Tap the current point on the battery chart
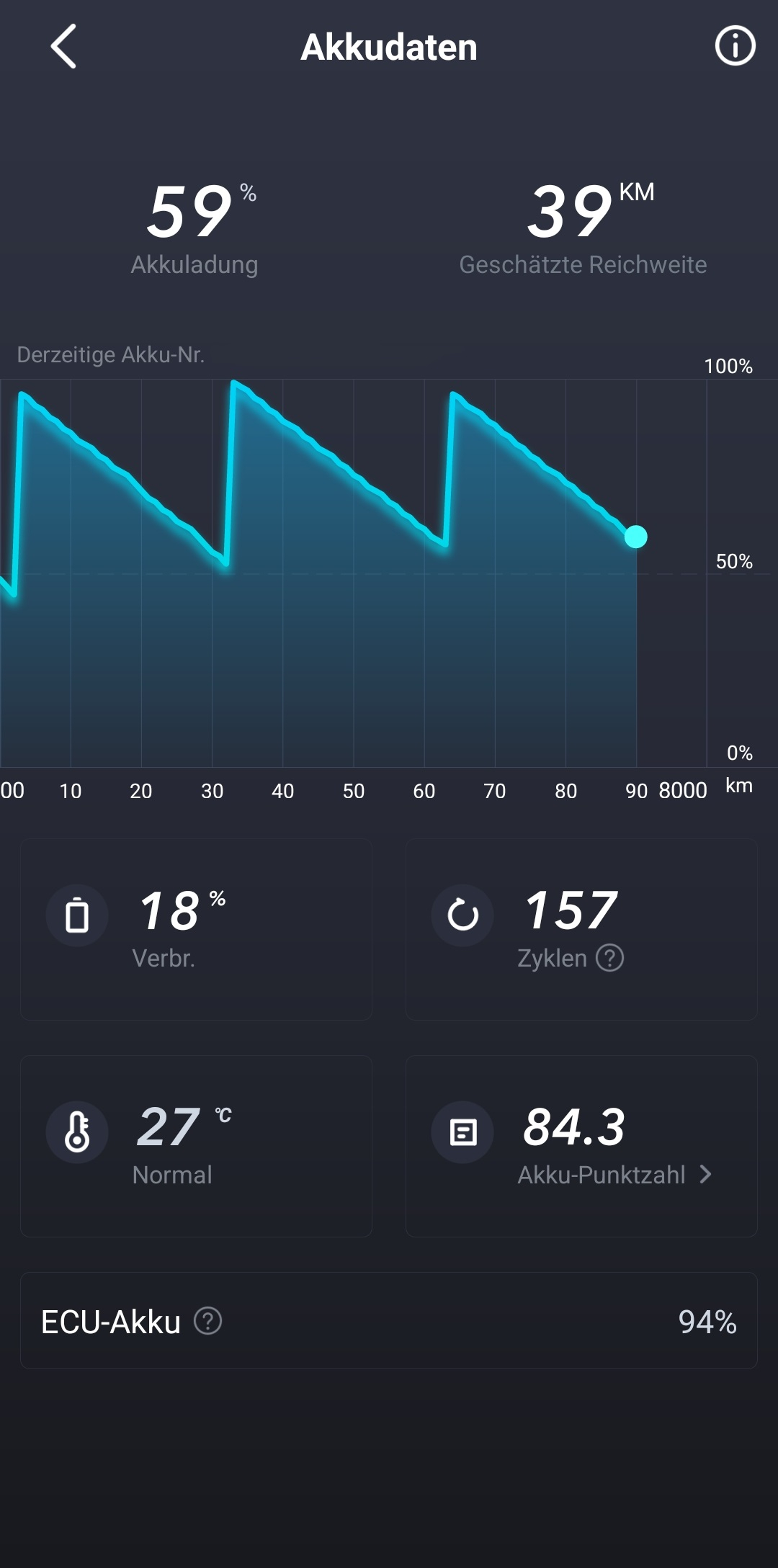778x1568 pixels. pyautogui.click(x=635, y=537)
